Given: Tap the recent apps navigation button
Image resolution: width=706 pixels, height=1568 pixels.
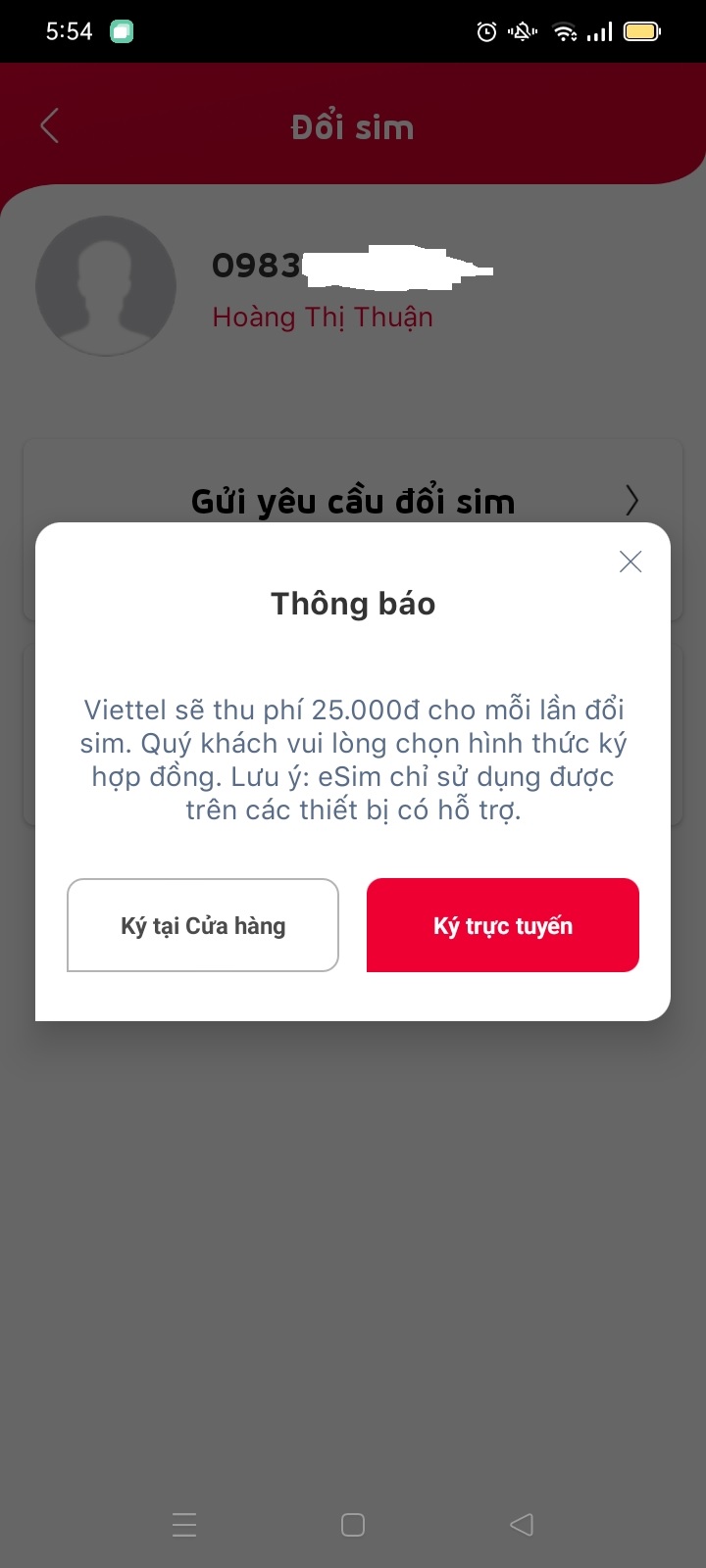Looking at the screenshot, I should (184, 1525).
